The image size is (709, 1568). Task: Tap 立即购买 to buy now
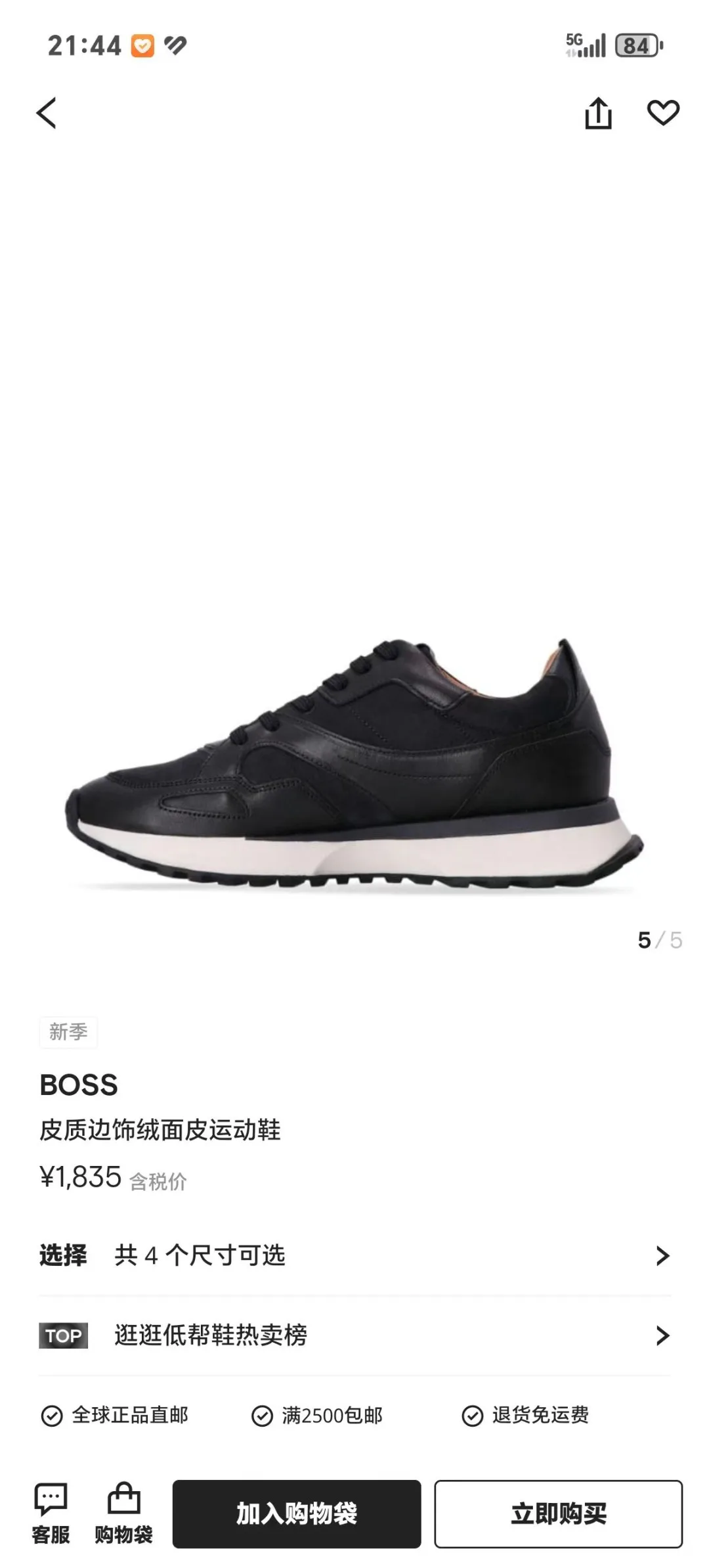click(x=559, y=1513)
